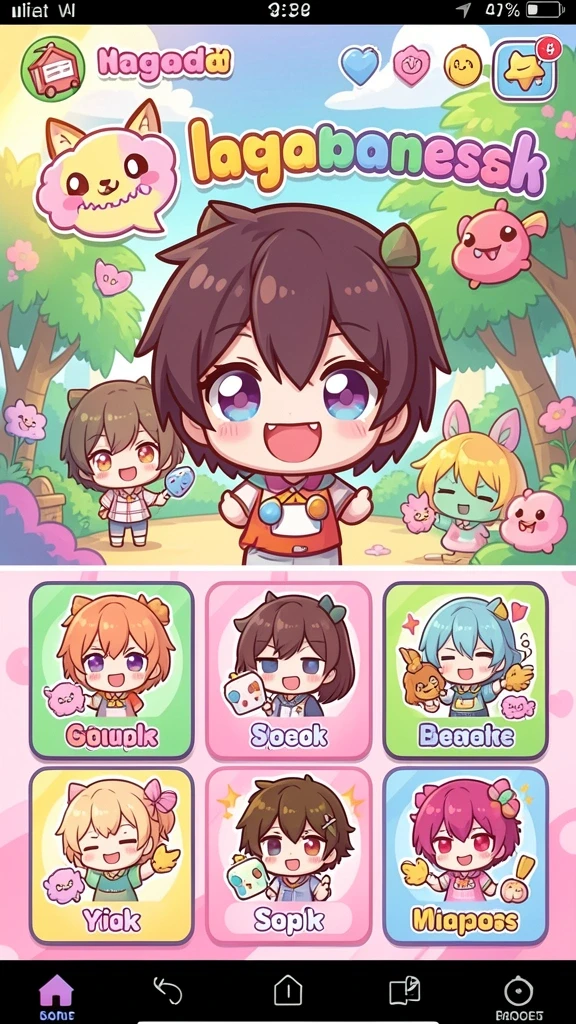Switch to the purple home tab
The image size is (576, 1024).
[x=57, y=997]
